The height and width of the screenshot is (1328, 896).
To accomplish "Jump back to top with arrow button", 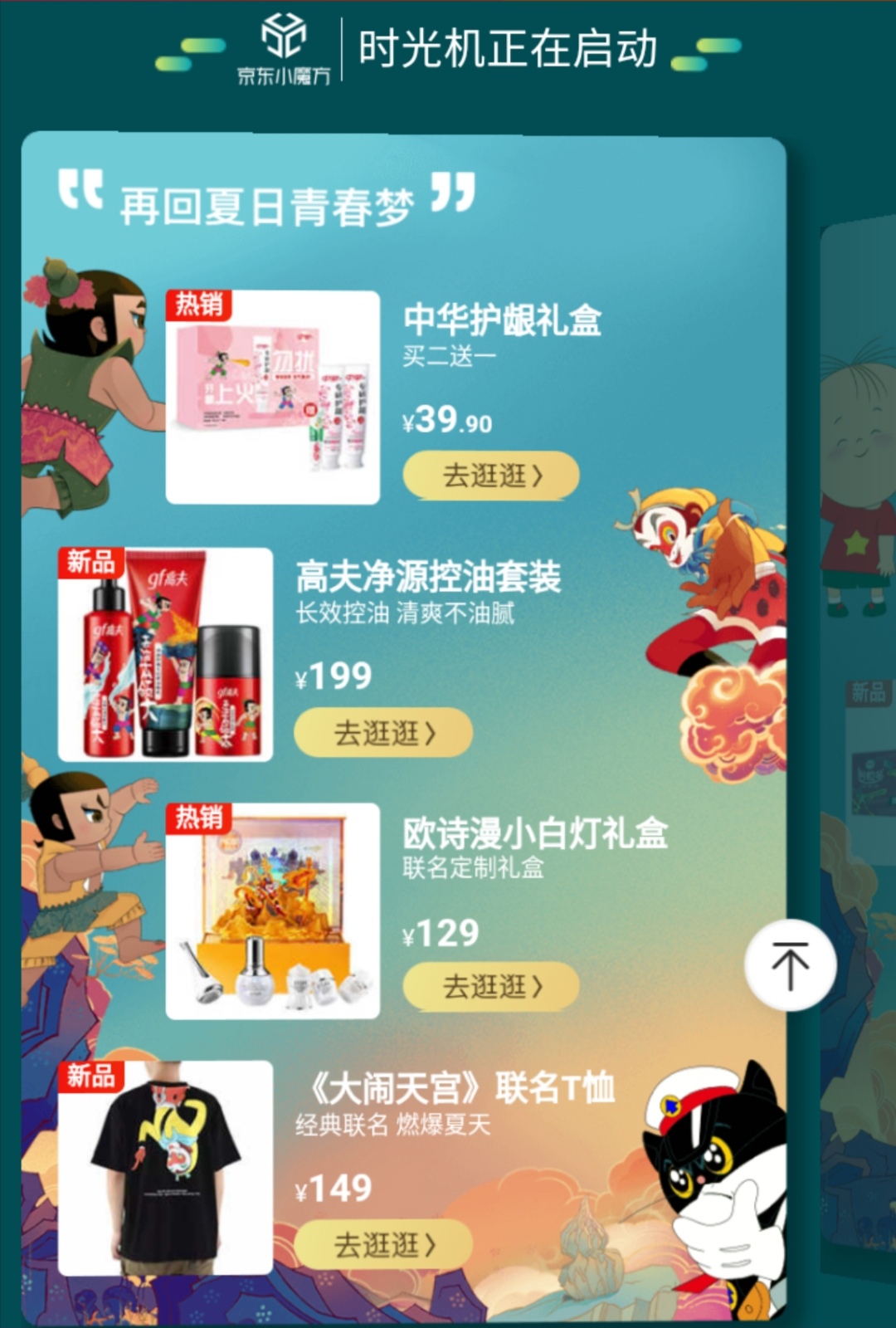I will (790, 965).
